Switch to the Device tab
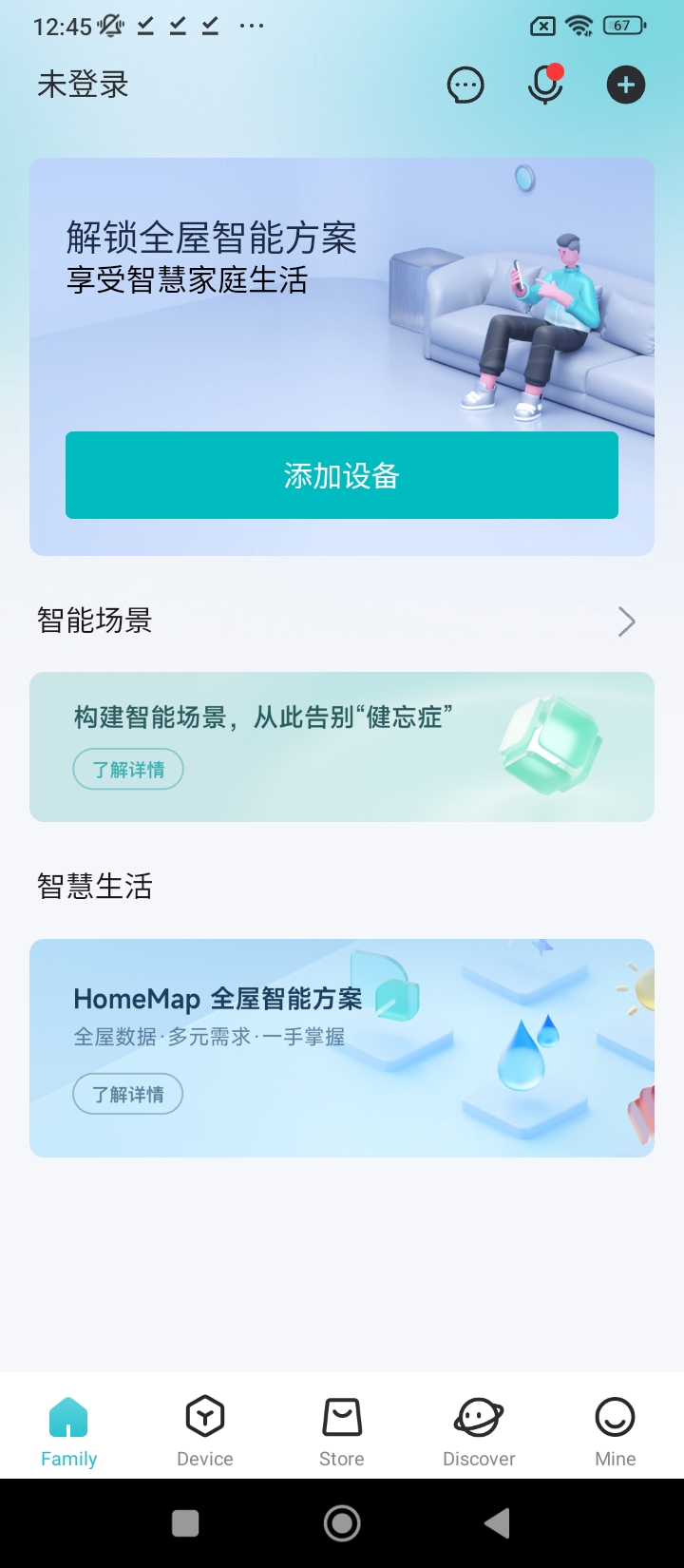The height and width of the screenshot is (1568, 684). click(205, 1430)
